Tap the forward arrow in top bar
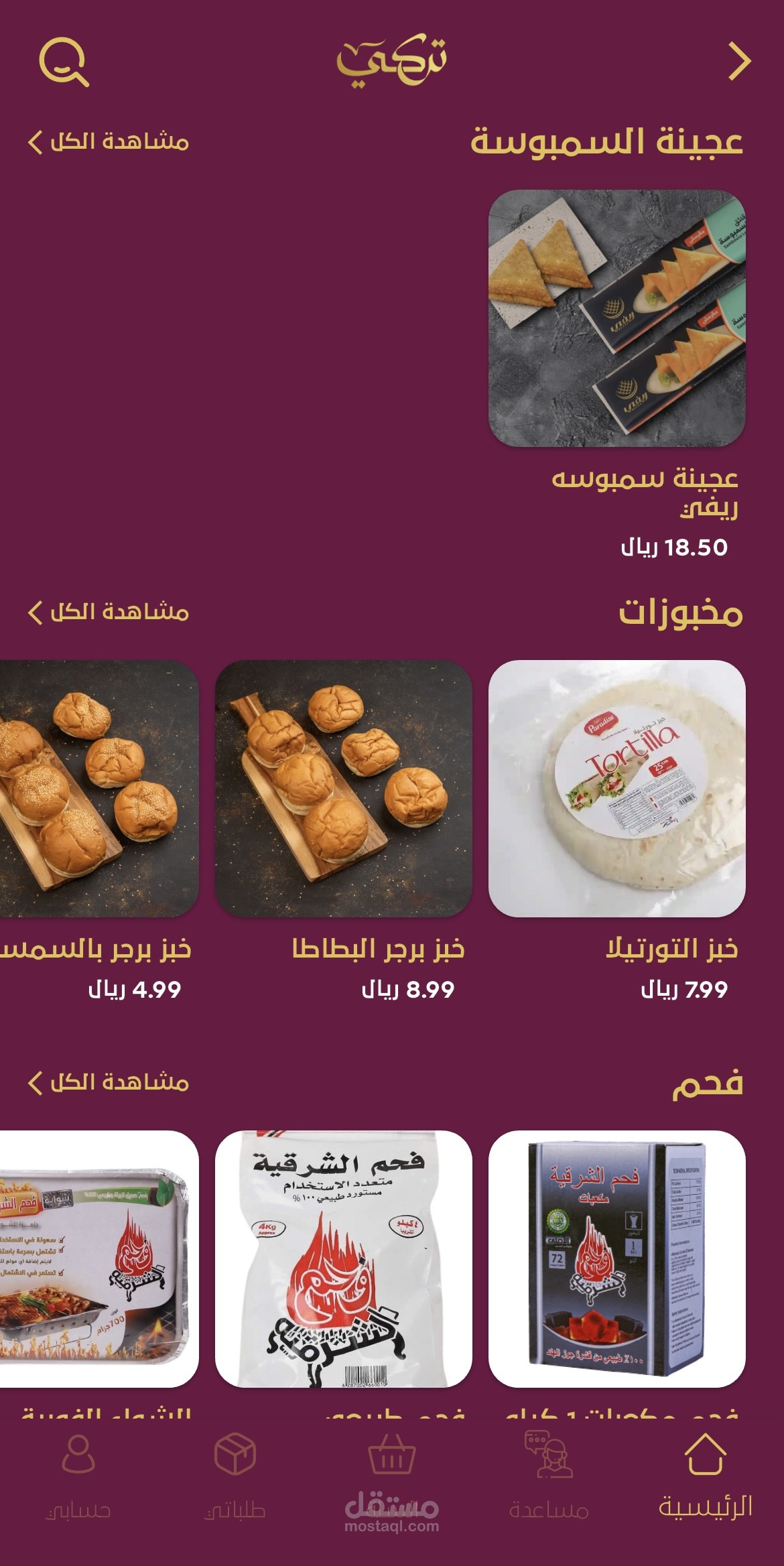 pyautogui.click(x=739, y=62)
